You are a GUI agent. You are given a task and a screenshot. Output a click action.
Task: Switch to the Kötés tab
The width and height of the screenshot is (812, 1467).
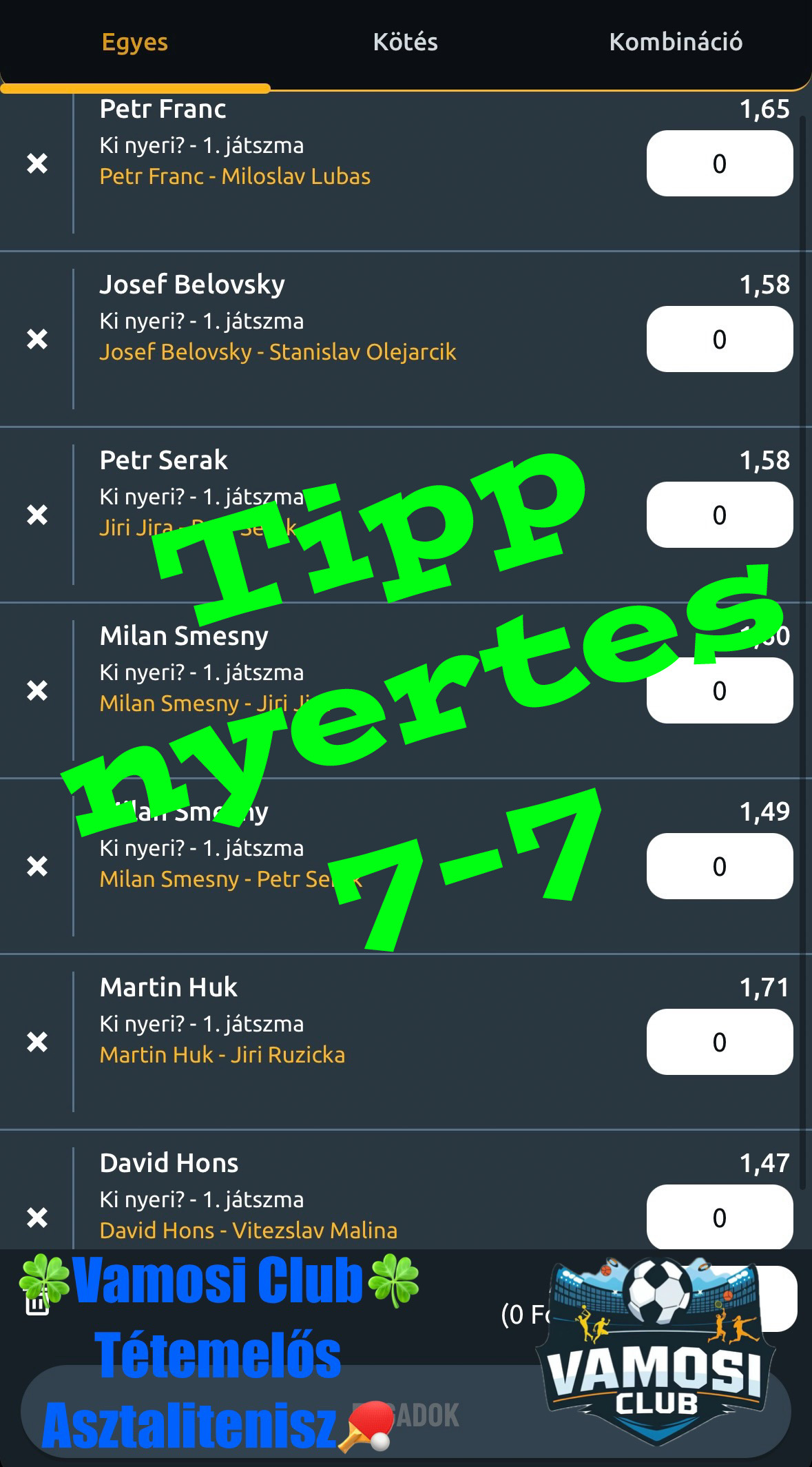[405, 42]
